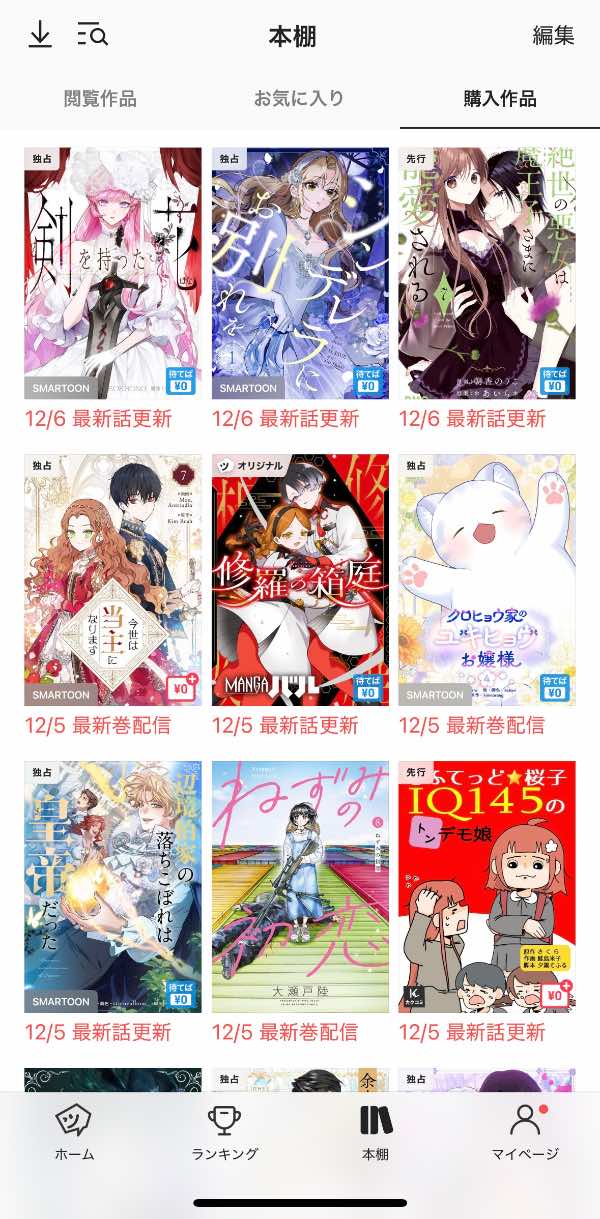Viewport: 600px width, 1219px height.
Task: Open the bookshelf search filter icon
Action: pyautogui.click(x=92, y=35)
